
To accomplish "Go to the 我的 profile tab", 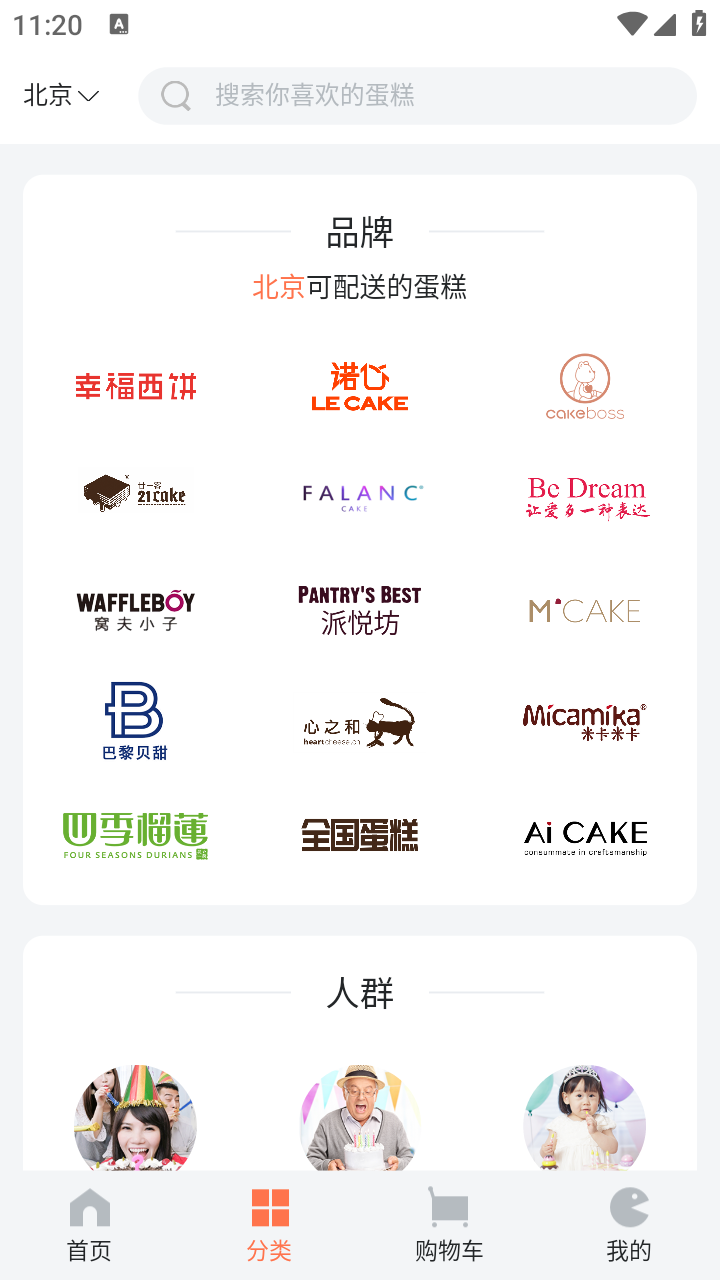I will click(629, 1225).
